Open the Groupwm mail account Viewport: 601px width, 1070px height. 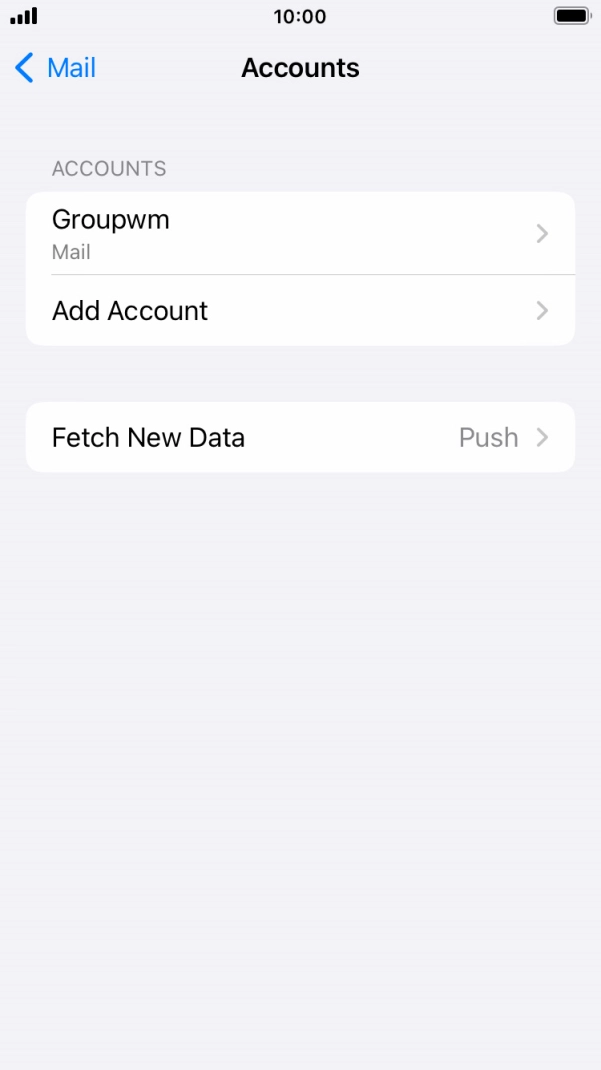[x=300, y=233]
